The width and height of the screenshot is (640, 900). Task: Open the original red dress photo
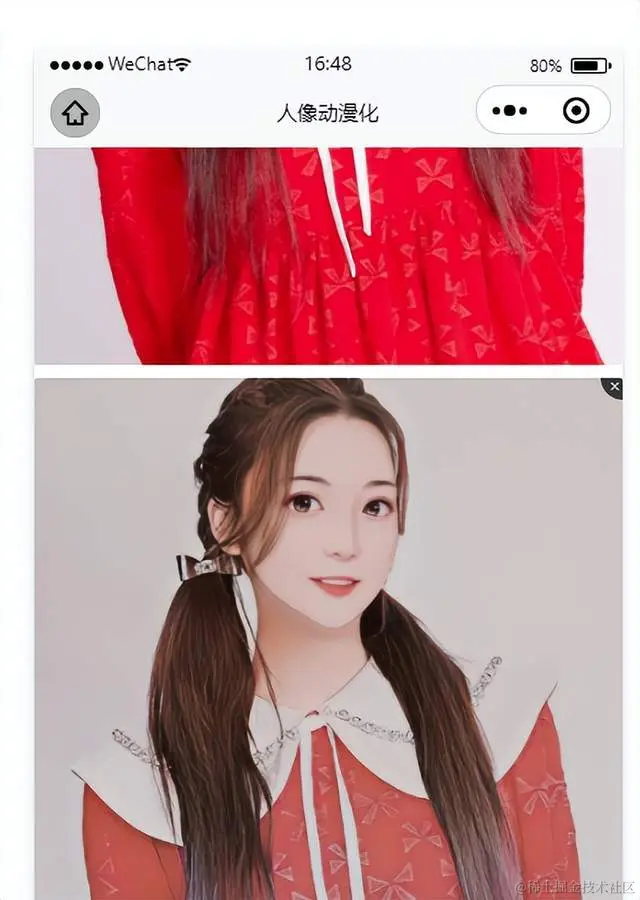tap(328, 256)
